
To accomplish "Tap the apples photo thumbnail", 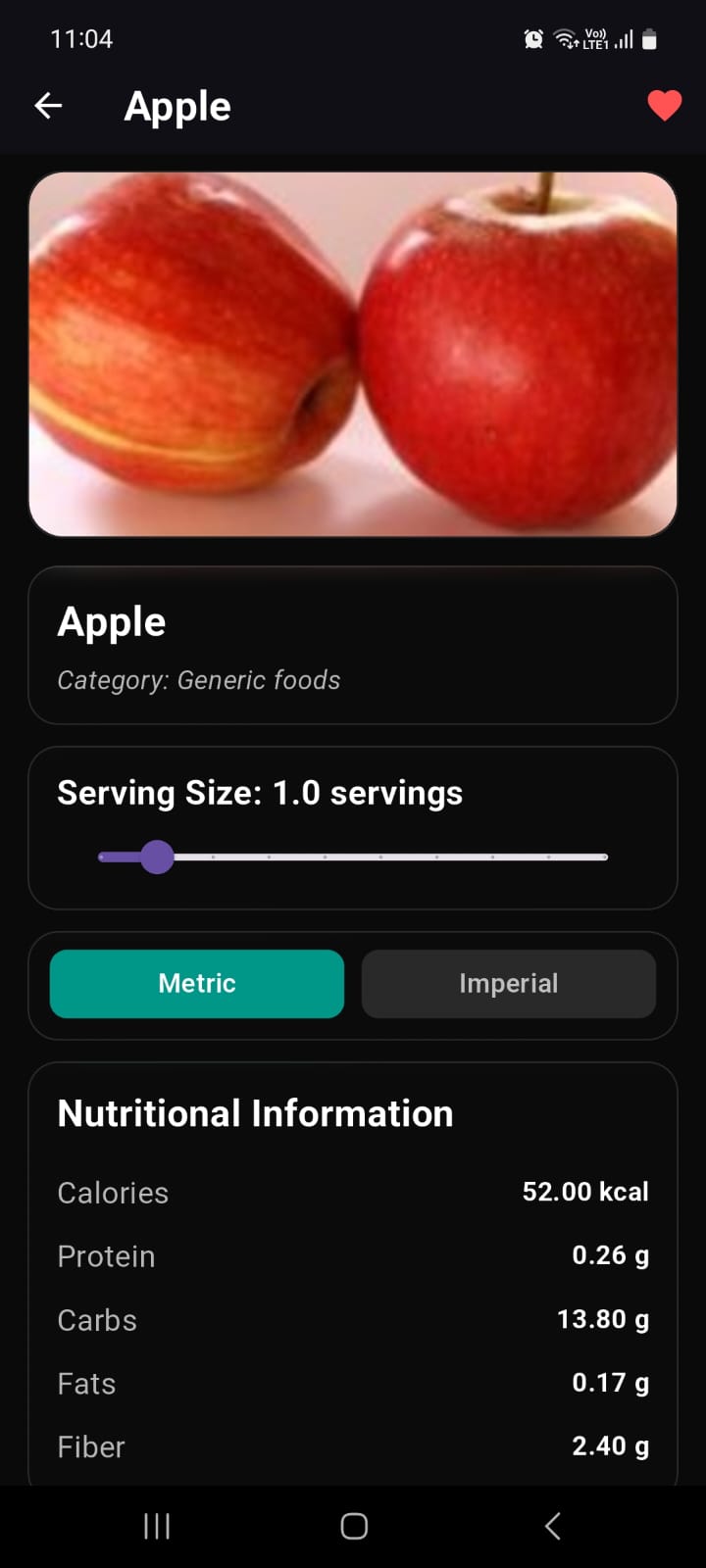I will point(353,355).
